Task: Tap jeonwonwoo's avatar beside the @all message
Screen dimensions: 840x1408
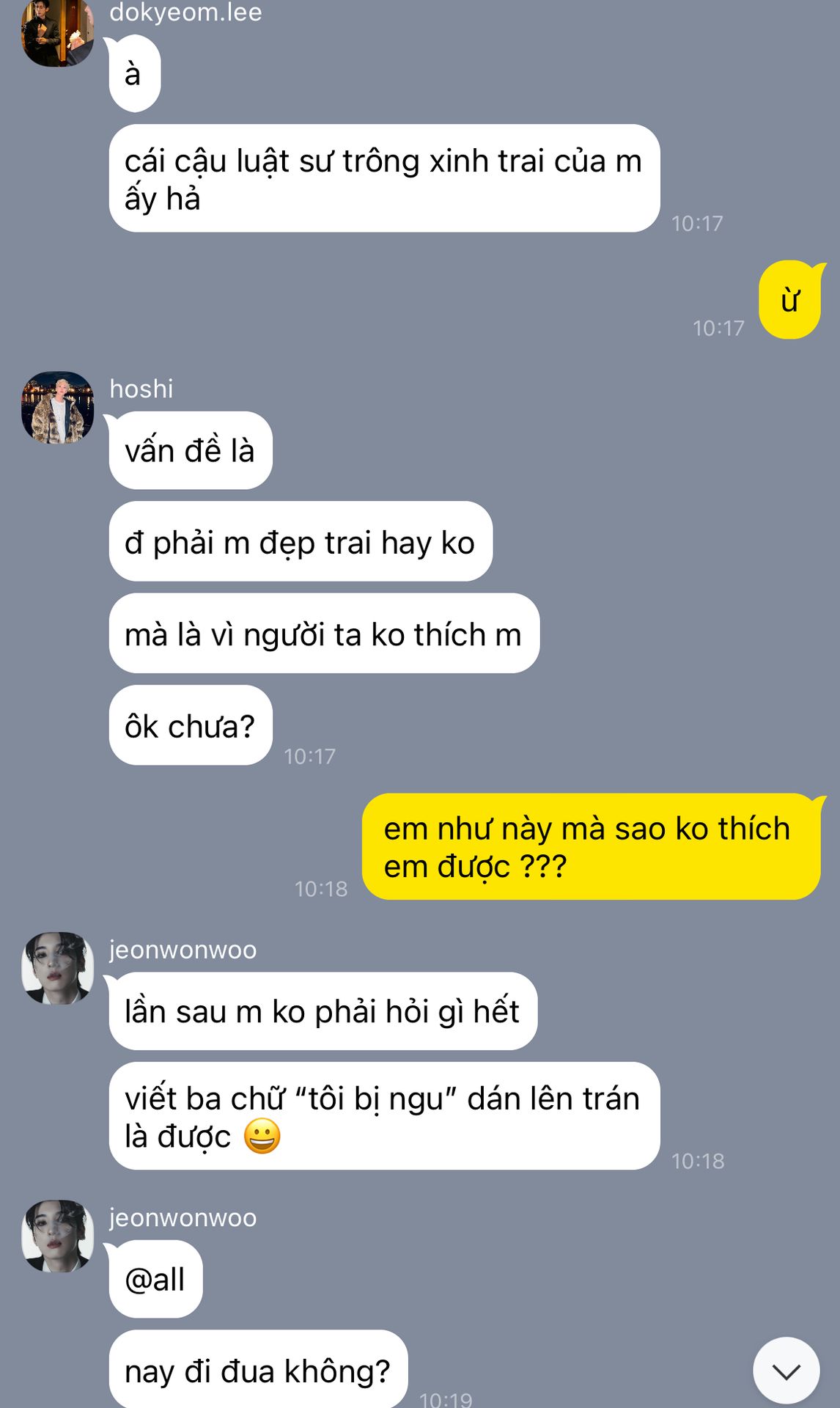Action: pos(58,1236)
